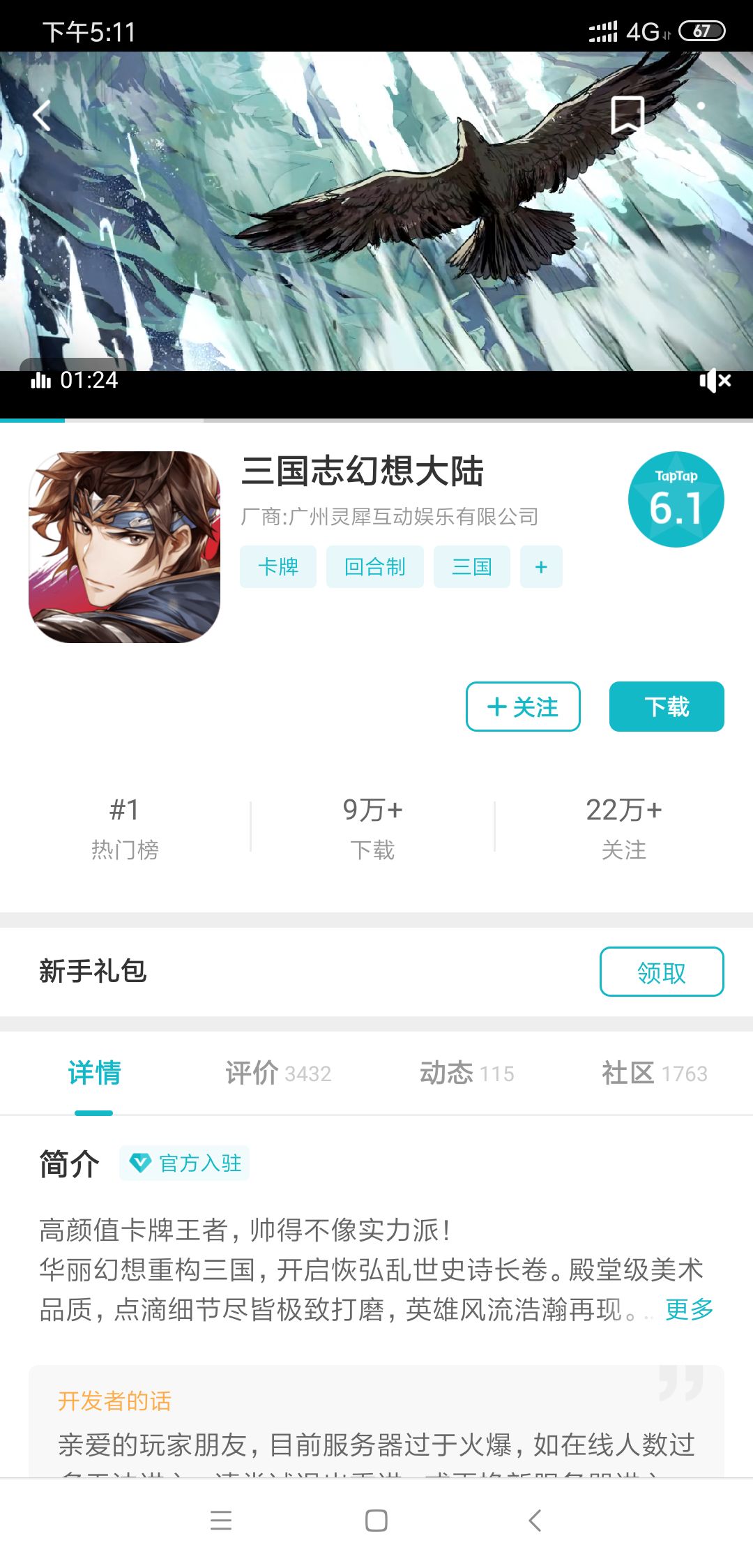This screenshot has height=1568, width=753.
Task: Switch to the 评价 tab
Action: [278, 1073]
